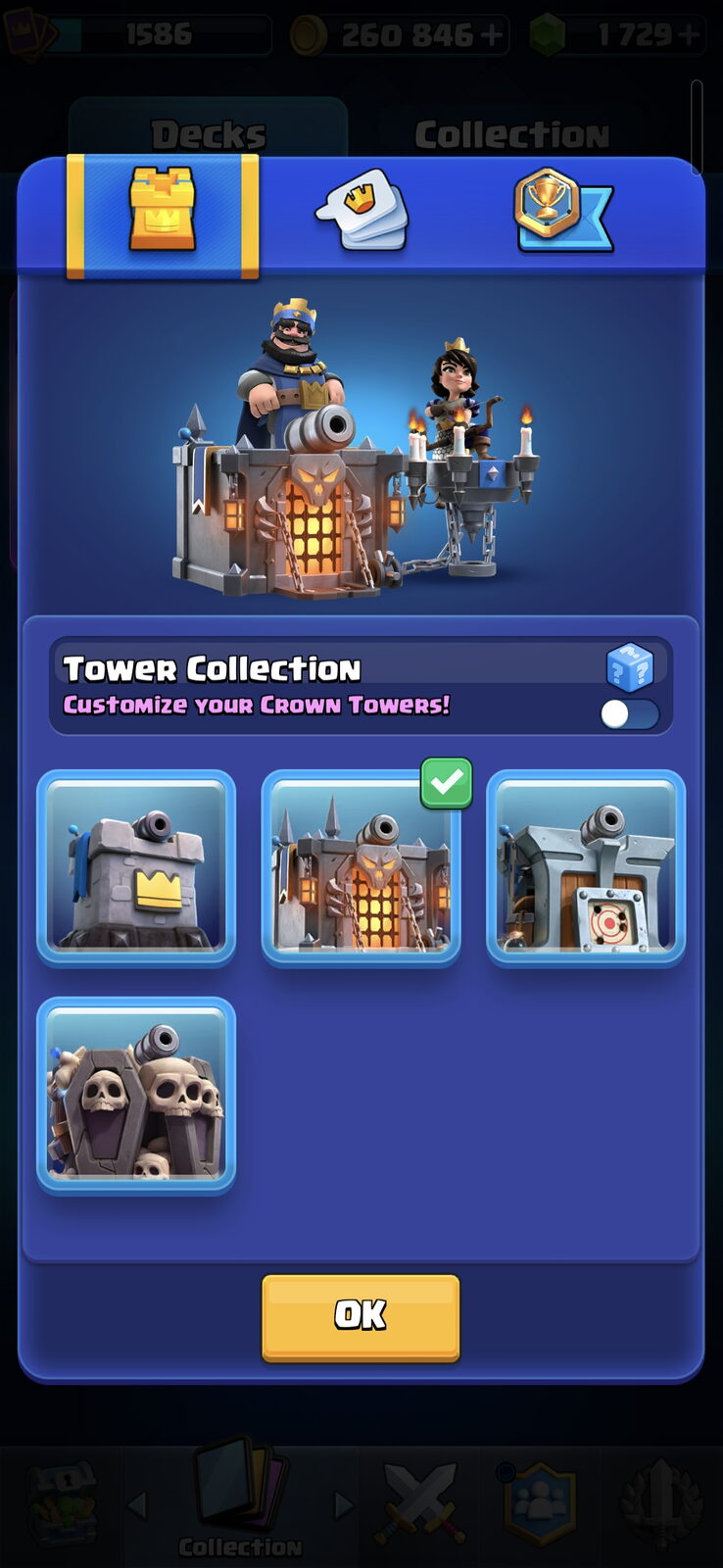Choose the skull gate tower skin with chains
This screenshot has width=723, height=1568.
pyautogui.click(x=361, y=867)
